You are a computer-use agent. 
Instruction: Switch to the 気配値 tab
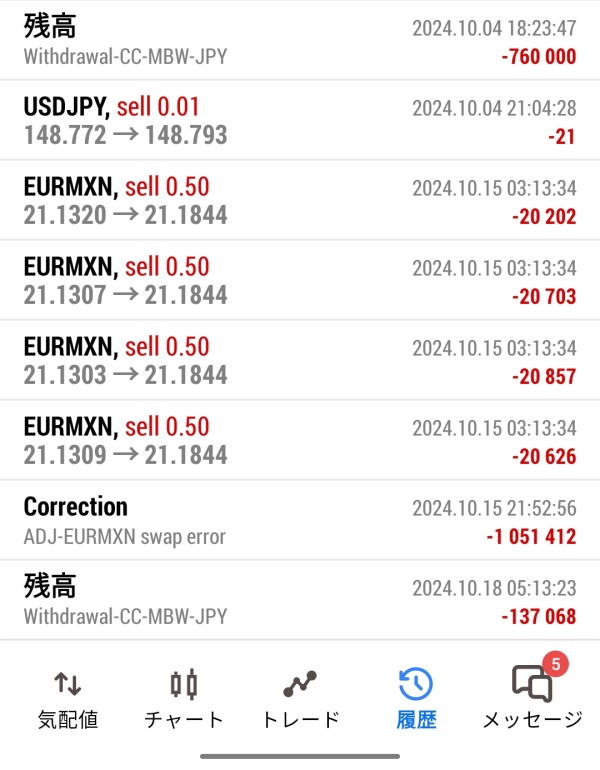(67, 698)
